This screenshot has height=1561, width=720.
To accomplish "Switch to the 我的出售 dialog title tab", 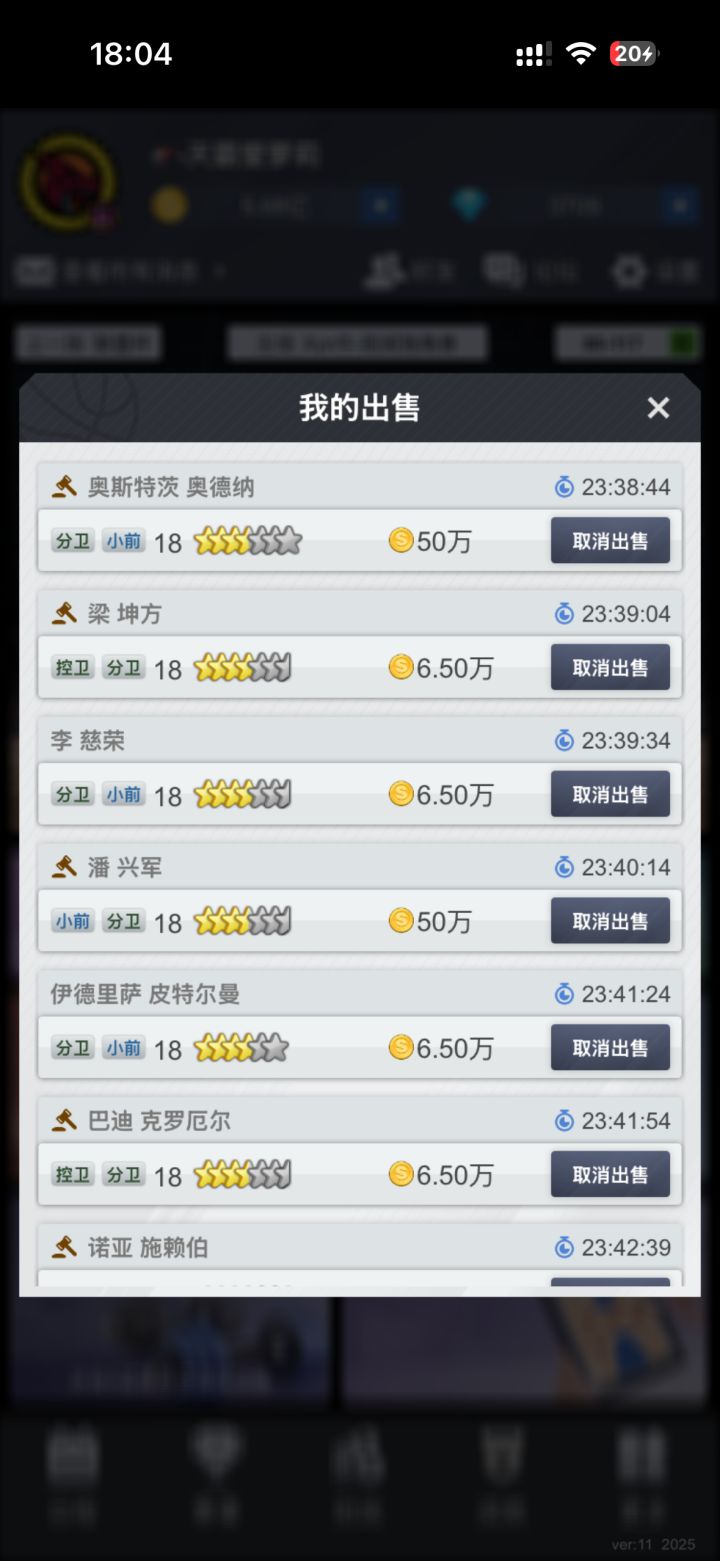I will click(x=359, y=407).
